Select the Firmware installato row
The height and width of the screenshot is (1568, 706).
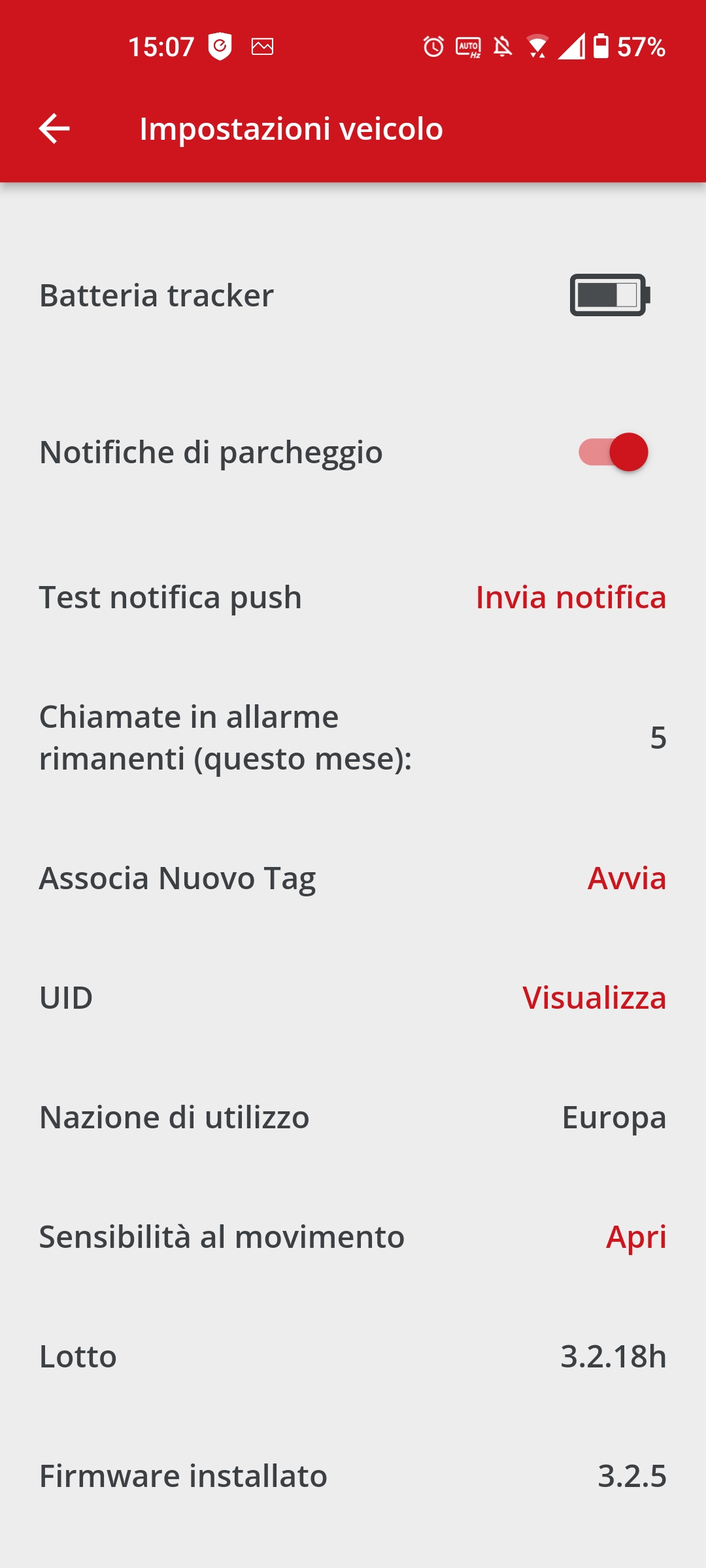click(353, 1475)
